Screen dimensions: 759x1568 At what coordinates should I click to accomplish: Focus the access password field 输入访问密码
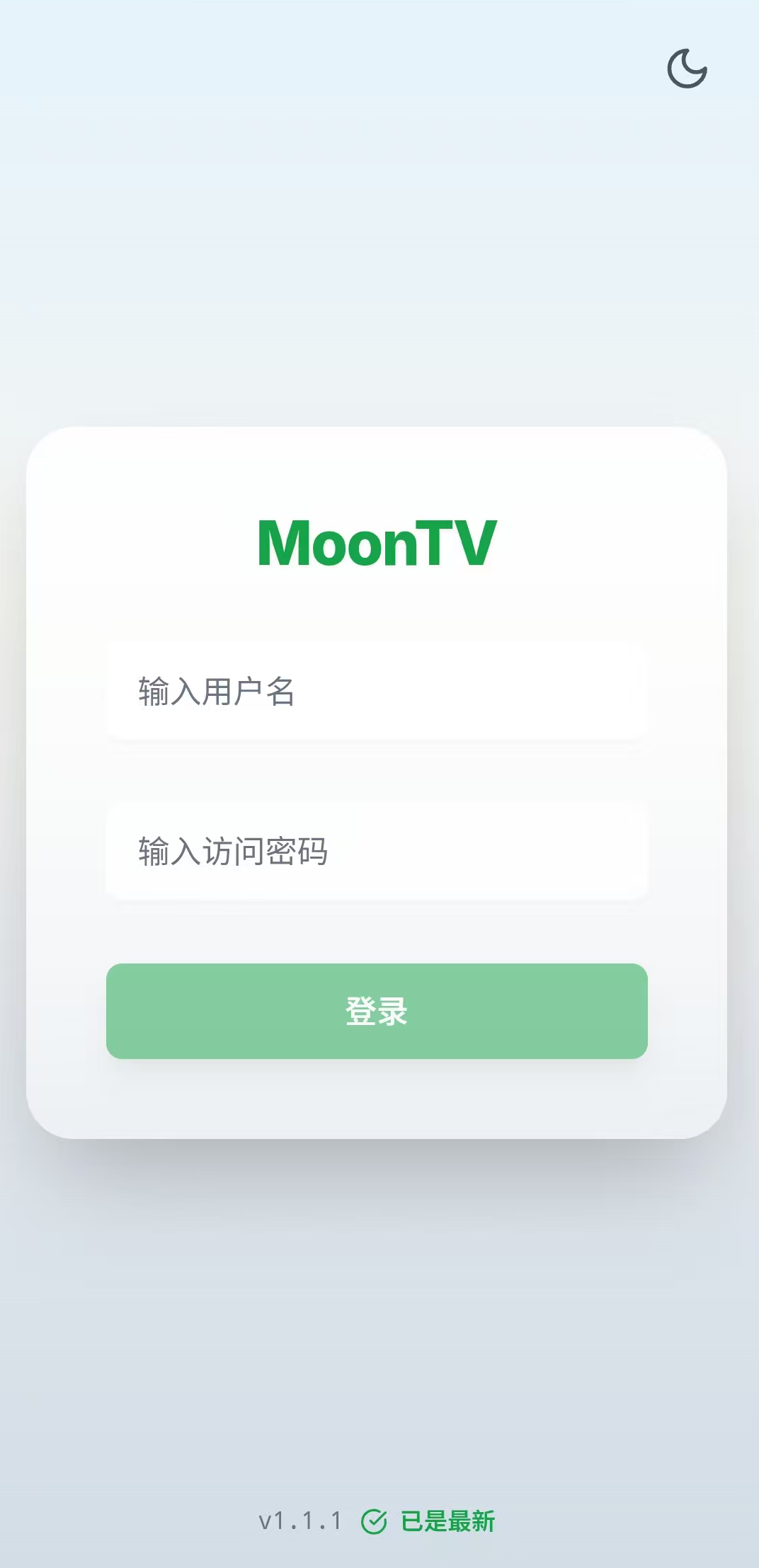click(377, 851)
